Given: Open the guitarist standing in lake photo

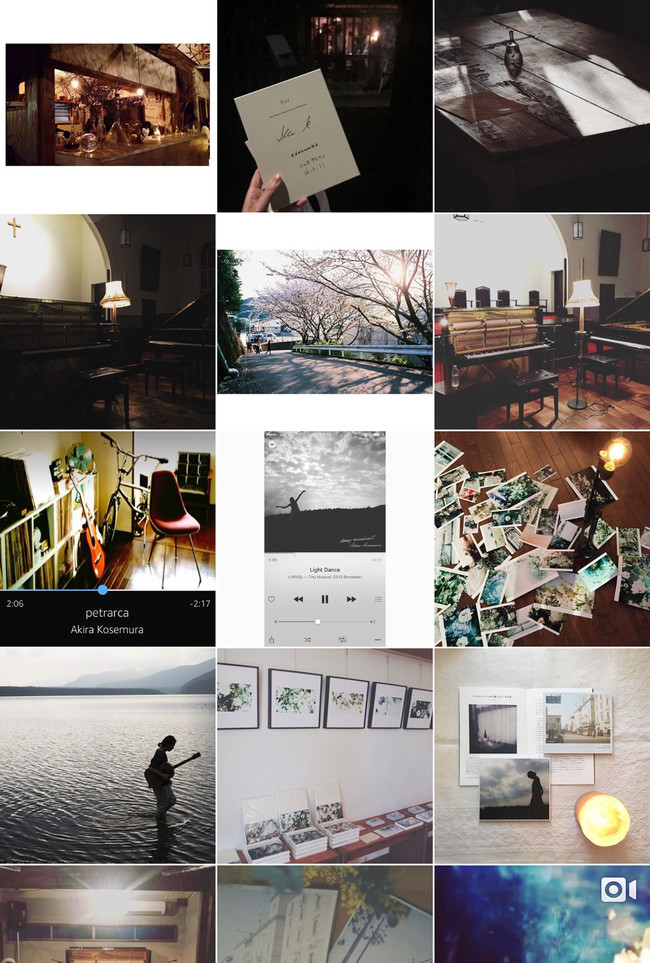Looking at the screenshot, I should point(107,755).
